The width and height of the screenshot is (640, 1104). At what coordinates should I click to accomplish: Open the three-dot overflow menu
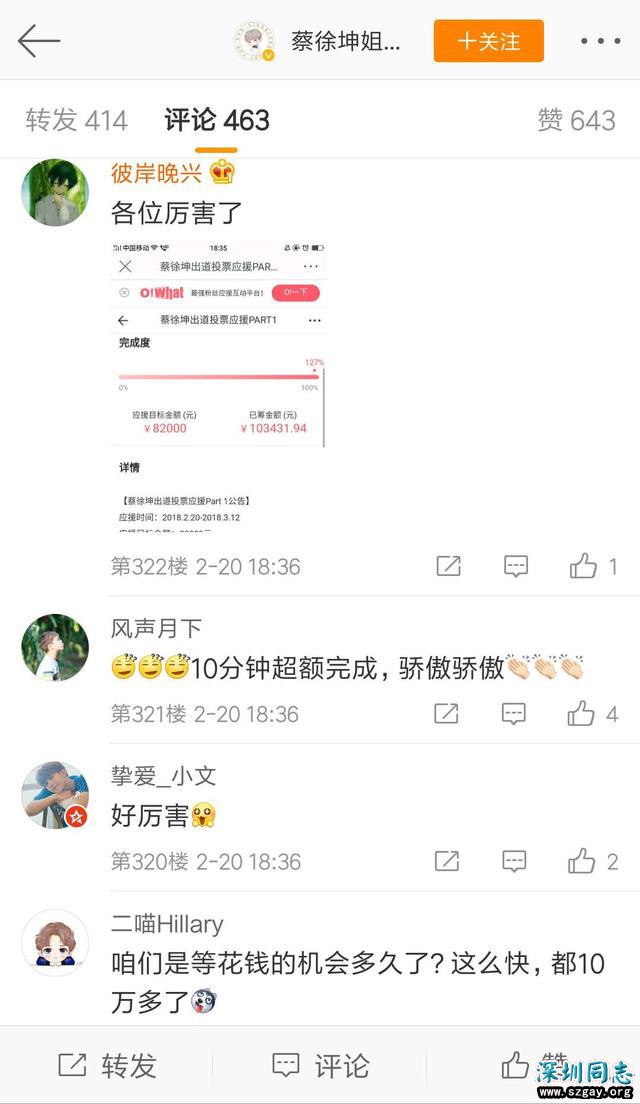point(600,42)
